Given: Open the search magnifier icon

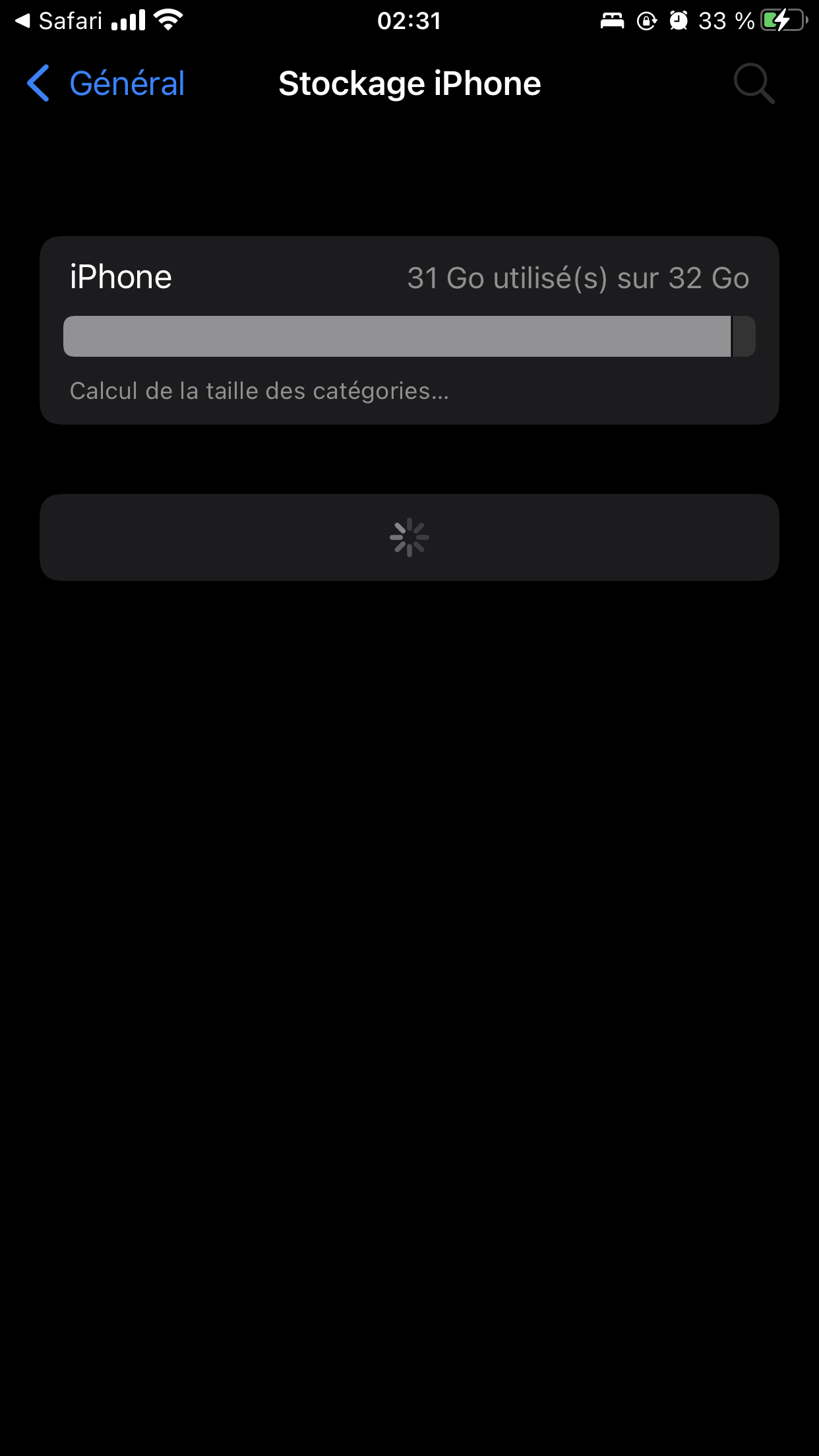Looking at the screenshot, I should click(754, 84).
